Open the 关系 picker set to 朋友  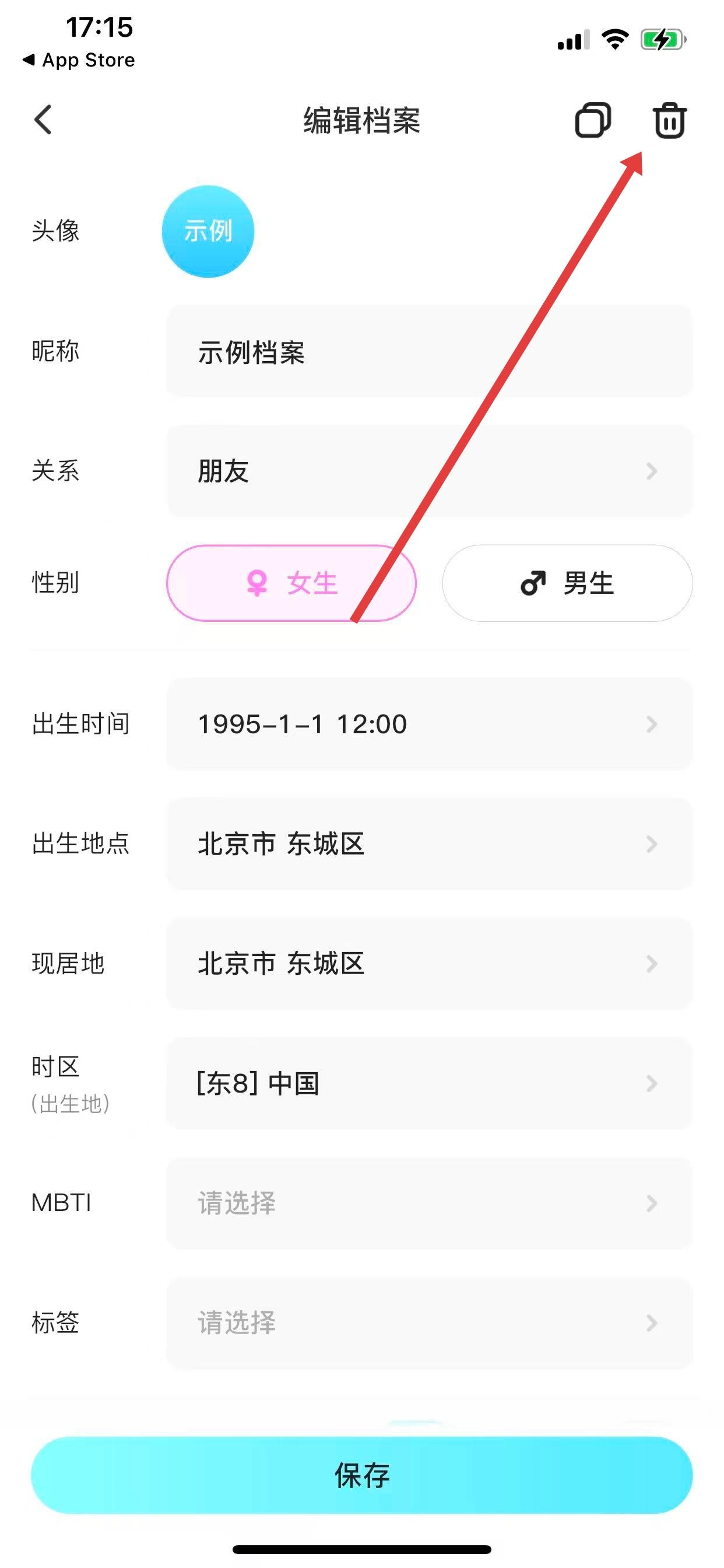(429, 471)
